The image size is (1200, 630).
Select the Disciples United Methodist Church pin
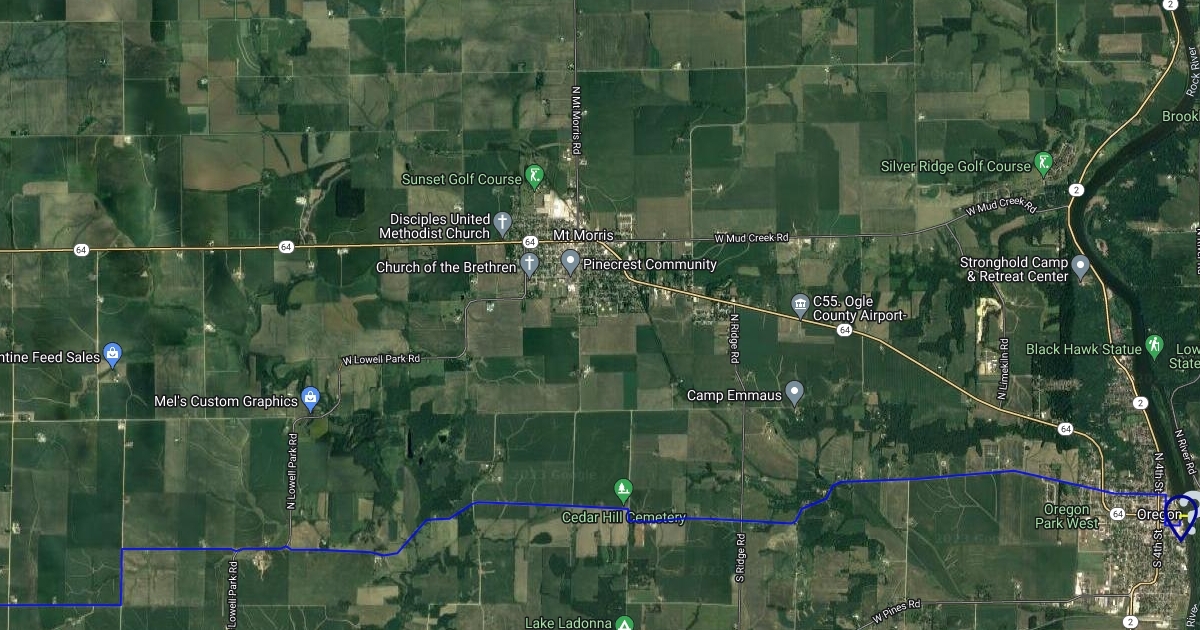[502, 221]
